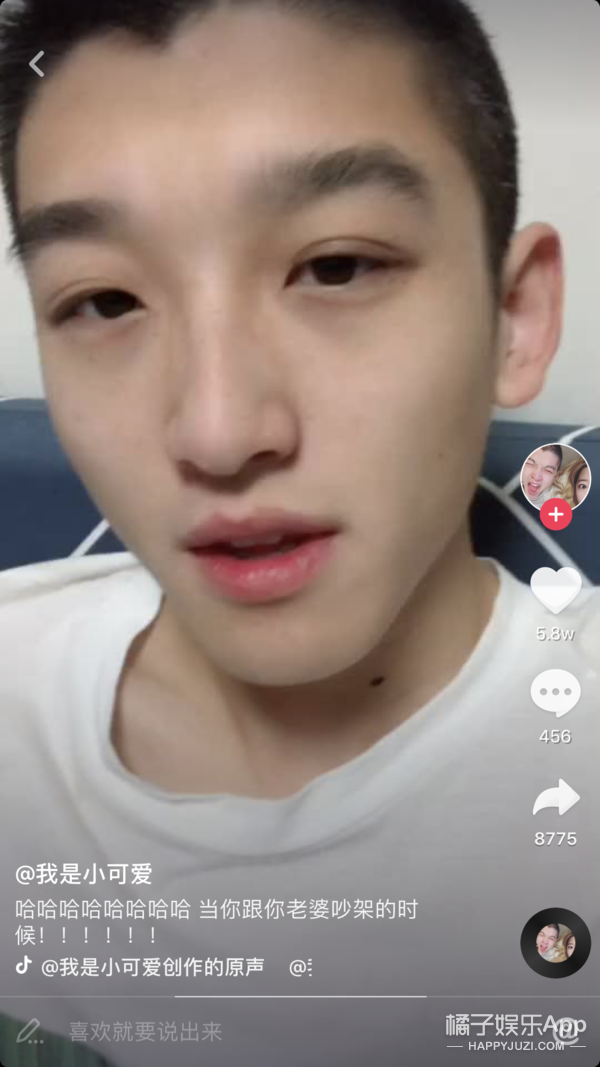Follow the creator with the red plus
This screenshot has height=1067, width=600.
pos(556,515)
